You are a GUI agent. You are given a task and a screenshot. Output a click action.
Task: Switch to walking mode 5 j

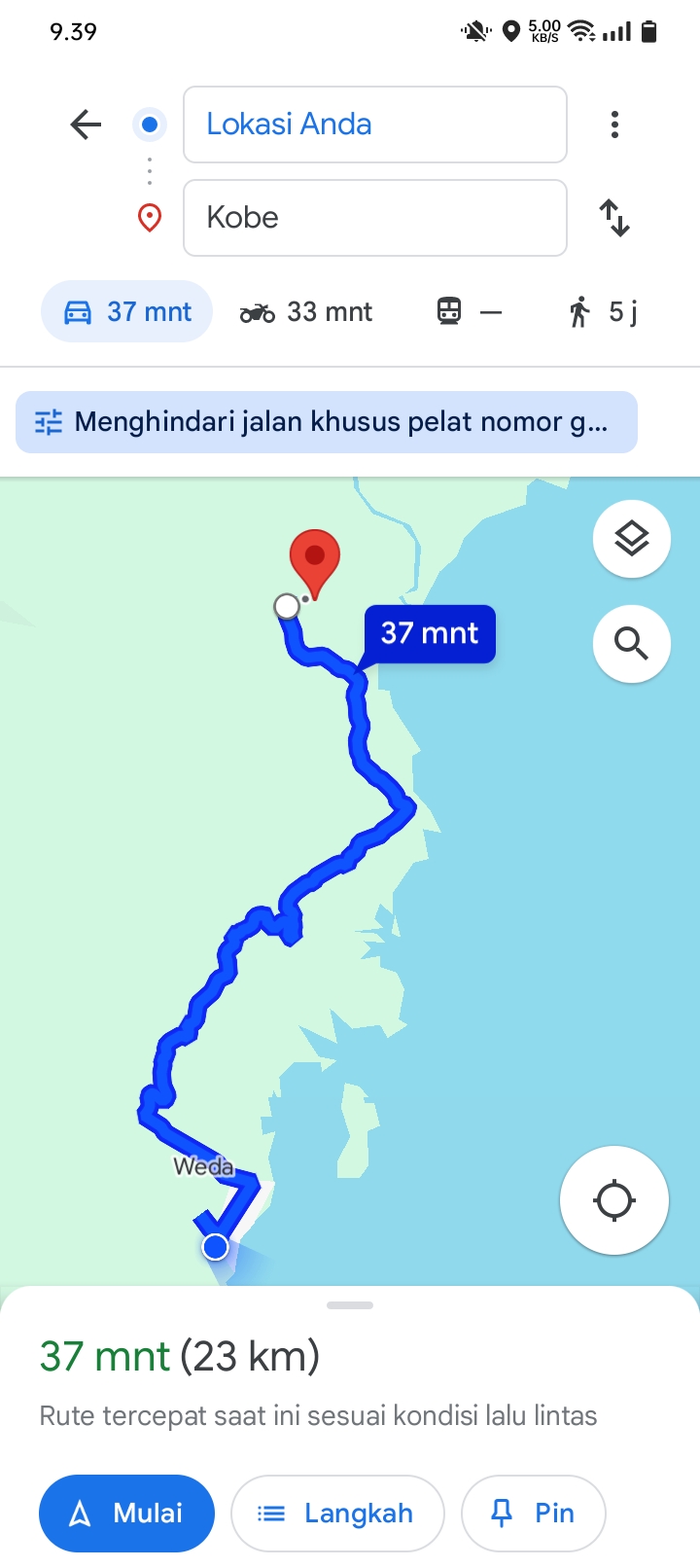pos(603,312)
